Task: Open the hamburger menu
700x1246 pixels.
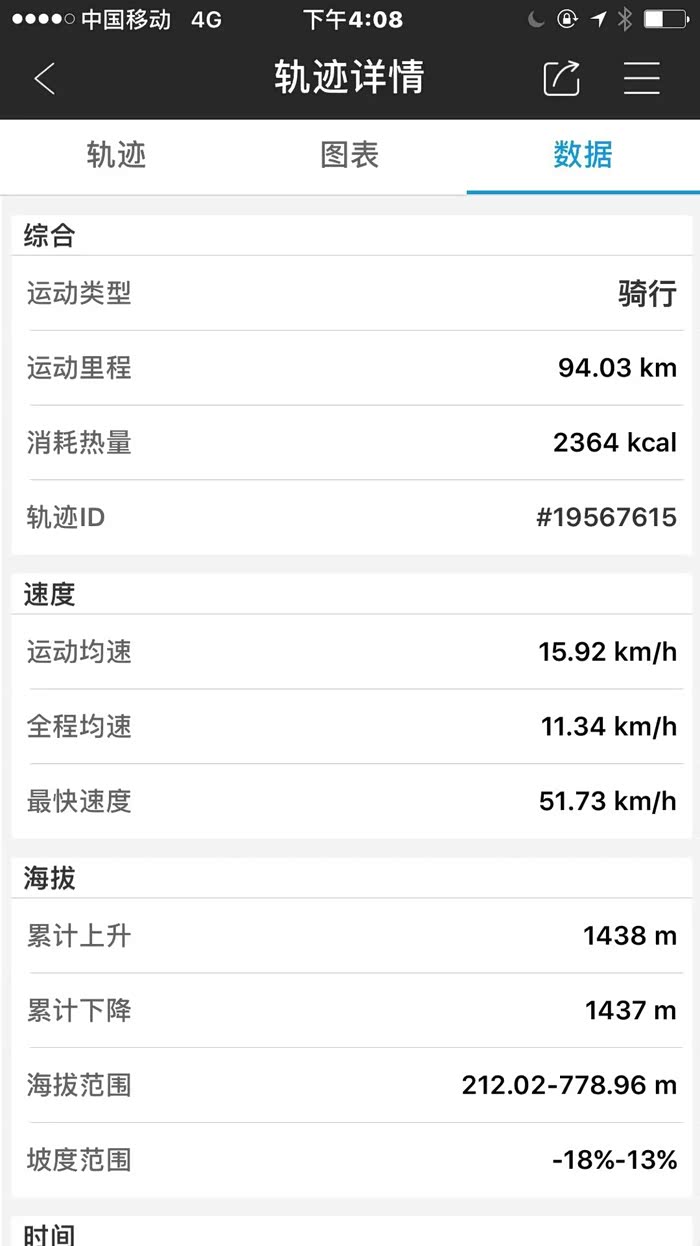Action: (x=641, y=78)
